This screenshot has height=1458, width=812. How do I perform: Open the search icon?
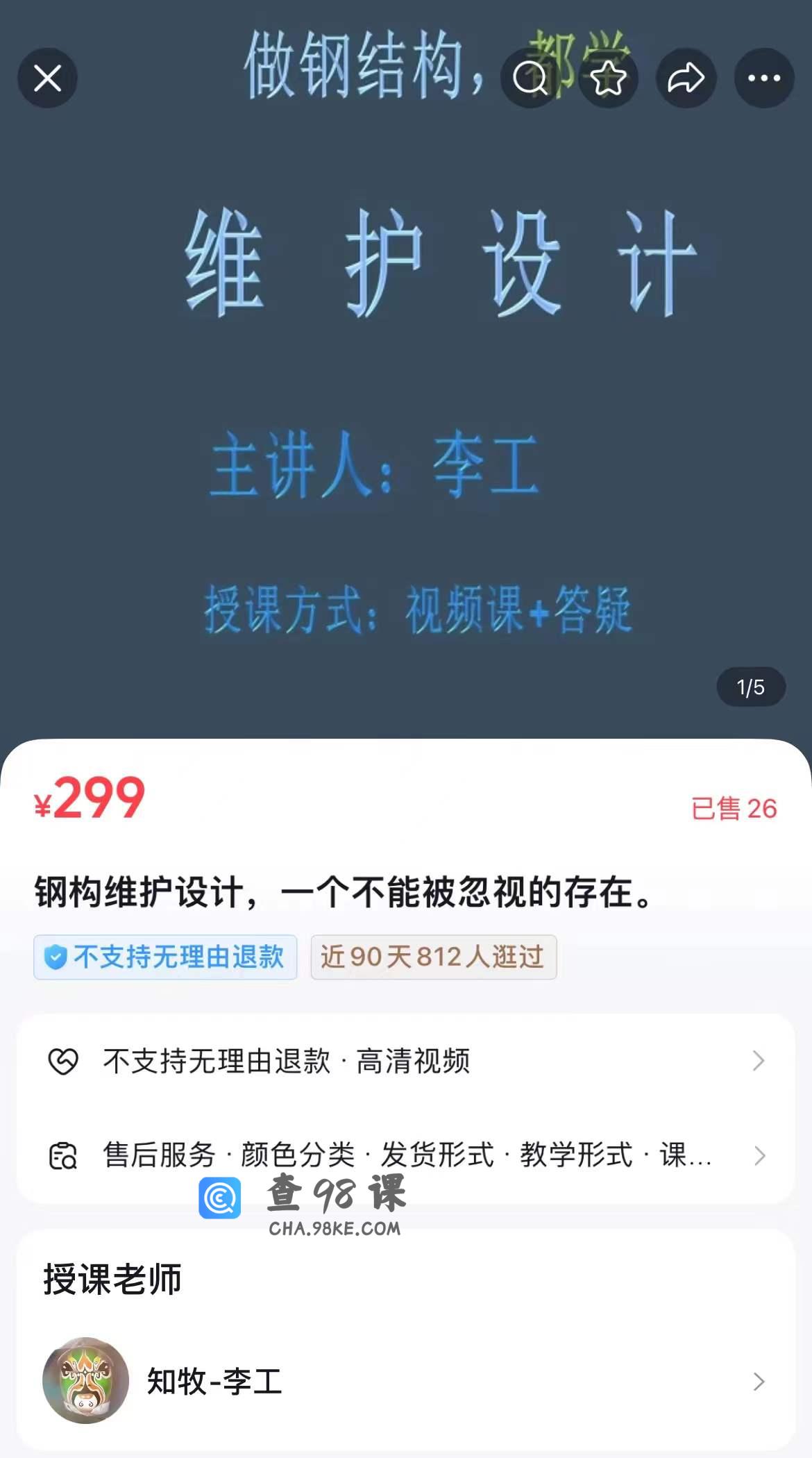click(x=530, y=78)
